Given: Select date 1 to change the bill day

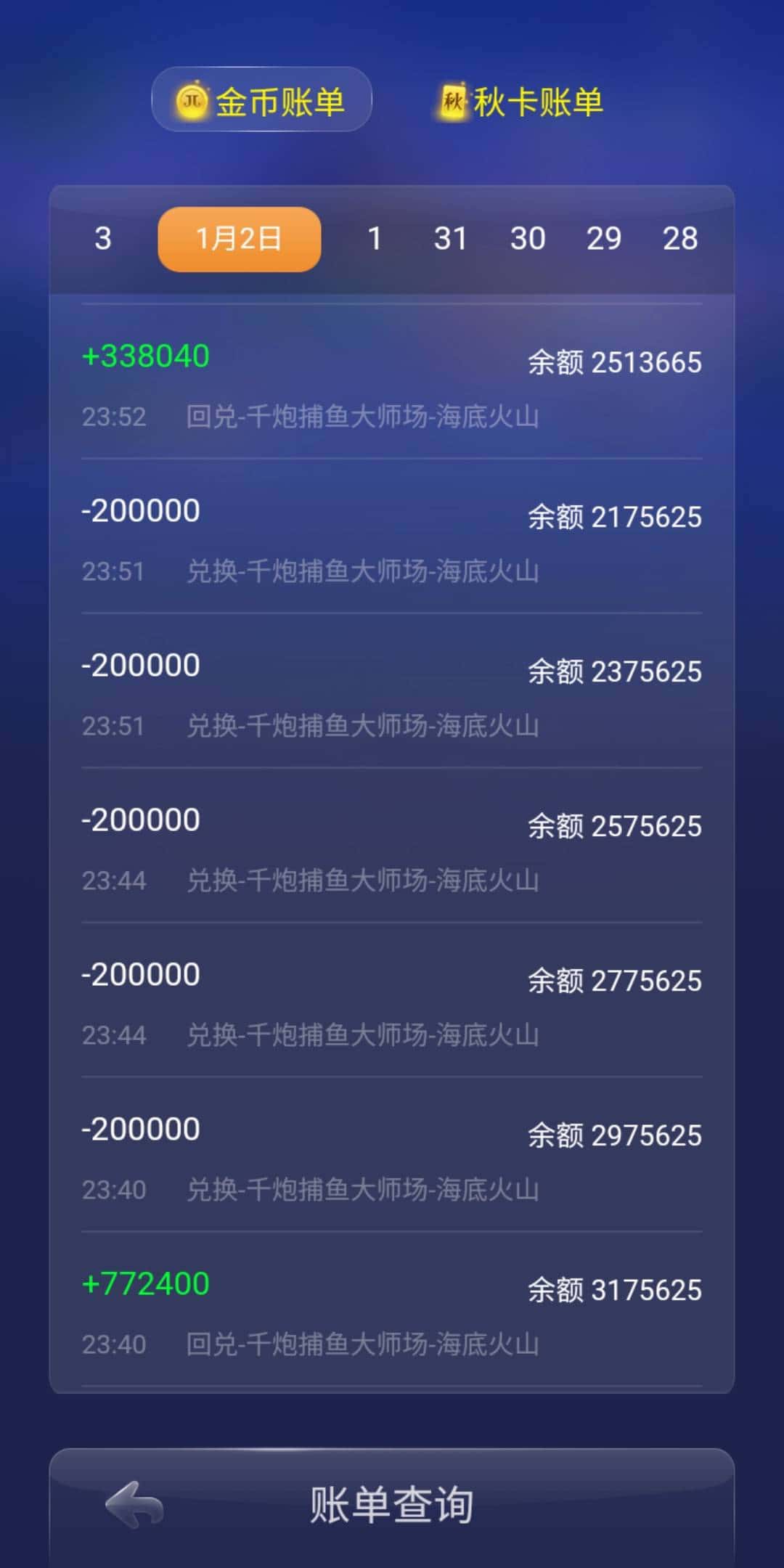Looking at the screenshot, I should [x=375, y=238].
